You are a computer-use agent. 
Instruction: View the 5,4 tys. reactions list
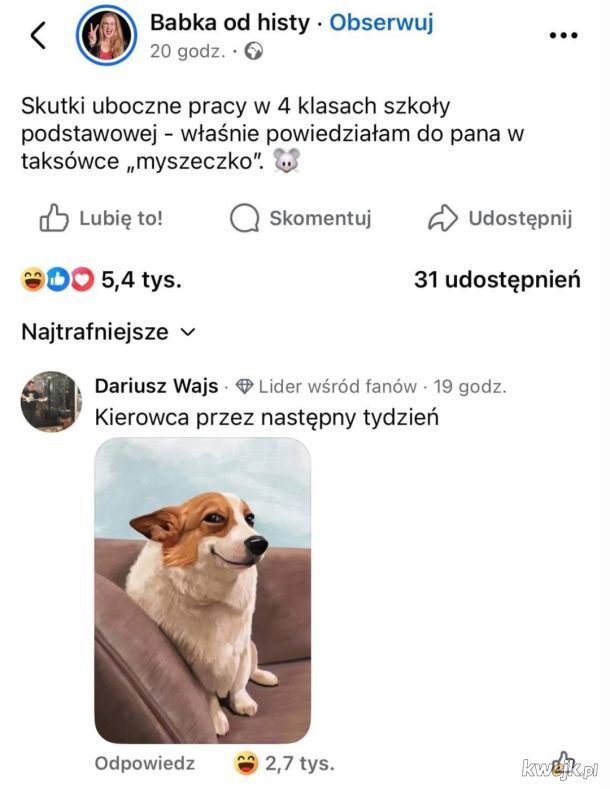pos(100,280)
